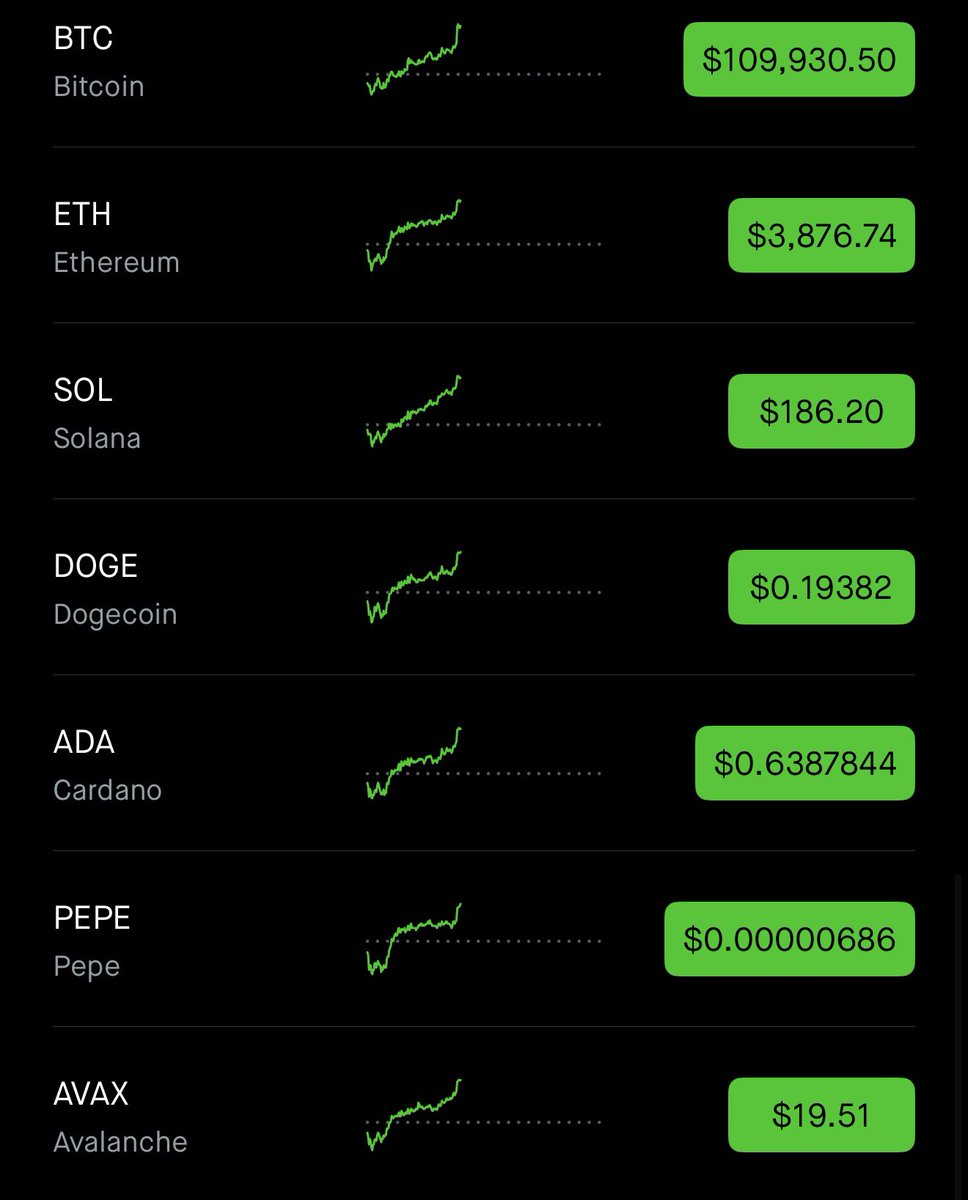The image size is (968, 1200).
Task: Open the Cardano ADA row
Action: [107, 766]
